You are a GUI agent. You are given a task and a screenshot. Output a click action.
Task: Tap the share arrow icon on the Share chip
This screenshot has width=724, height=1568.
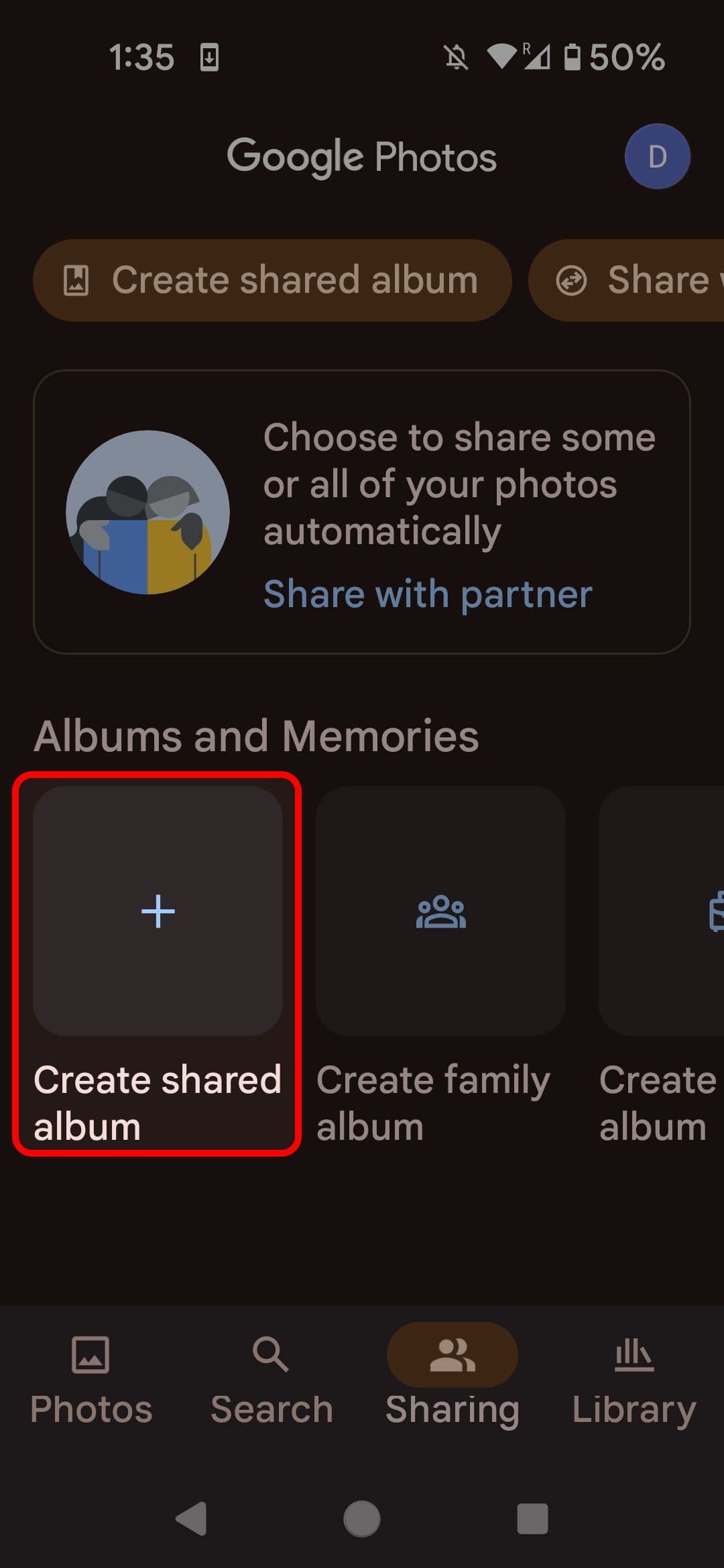point(570,281)
